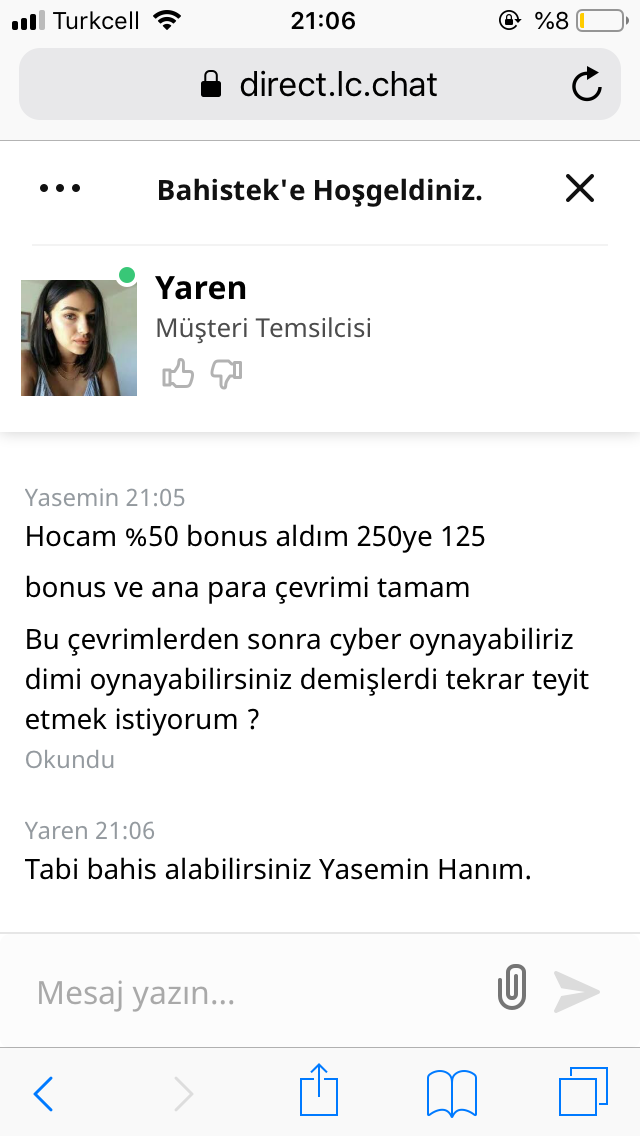This screenshot has width=640, height=1136.
Task: Attach a file with the paperclip
Action: (512, 987)
